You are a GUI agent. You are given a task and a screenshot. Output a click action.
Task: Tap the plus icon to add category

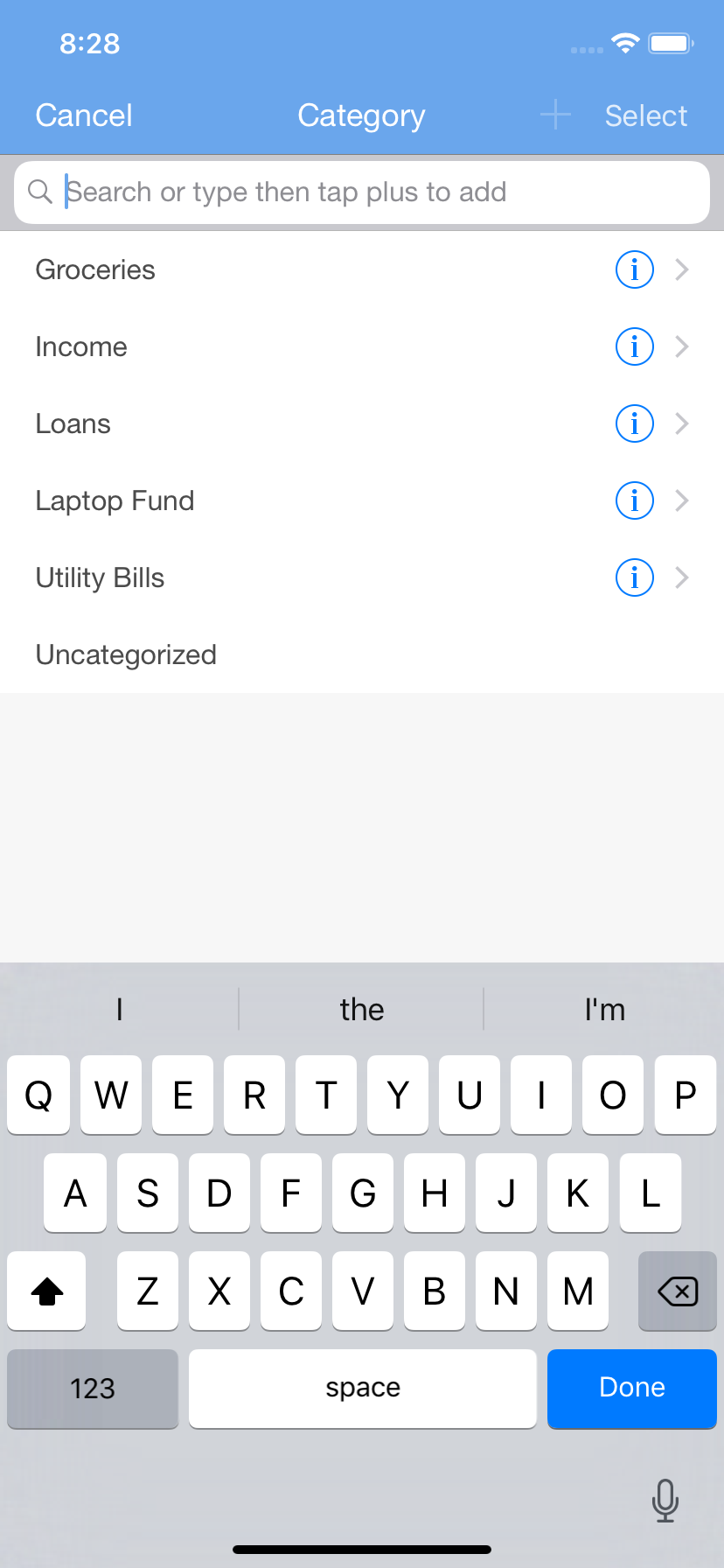[x=555, y=115]
